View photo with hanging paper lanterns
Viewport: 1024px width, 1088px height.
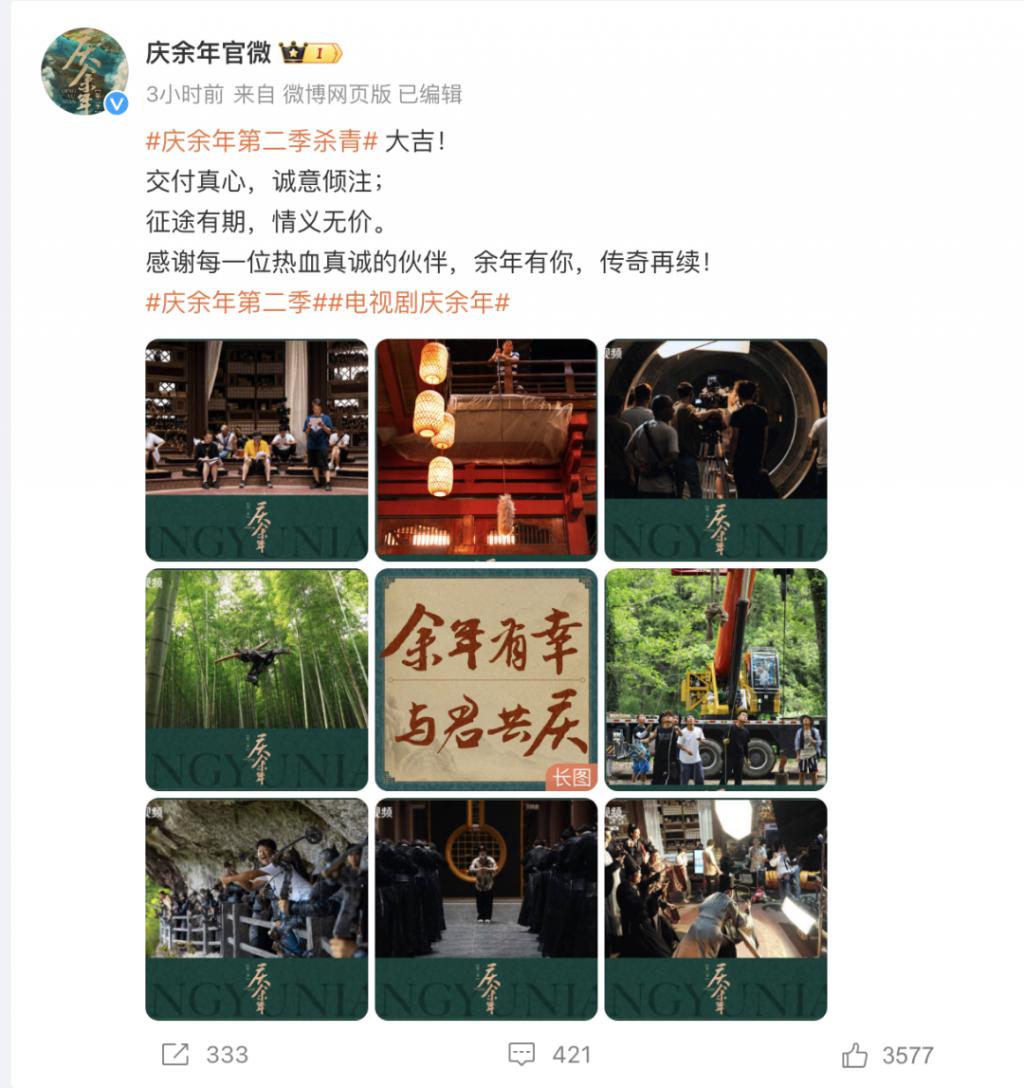click(x=486, y=449)
